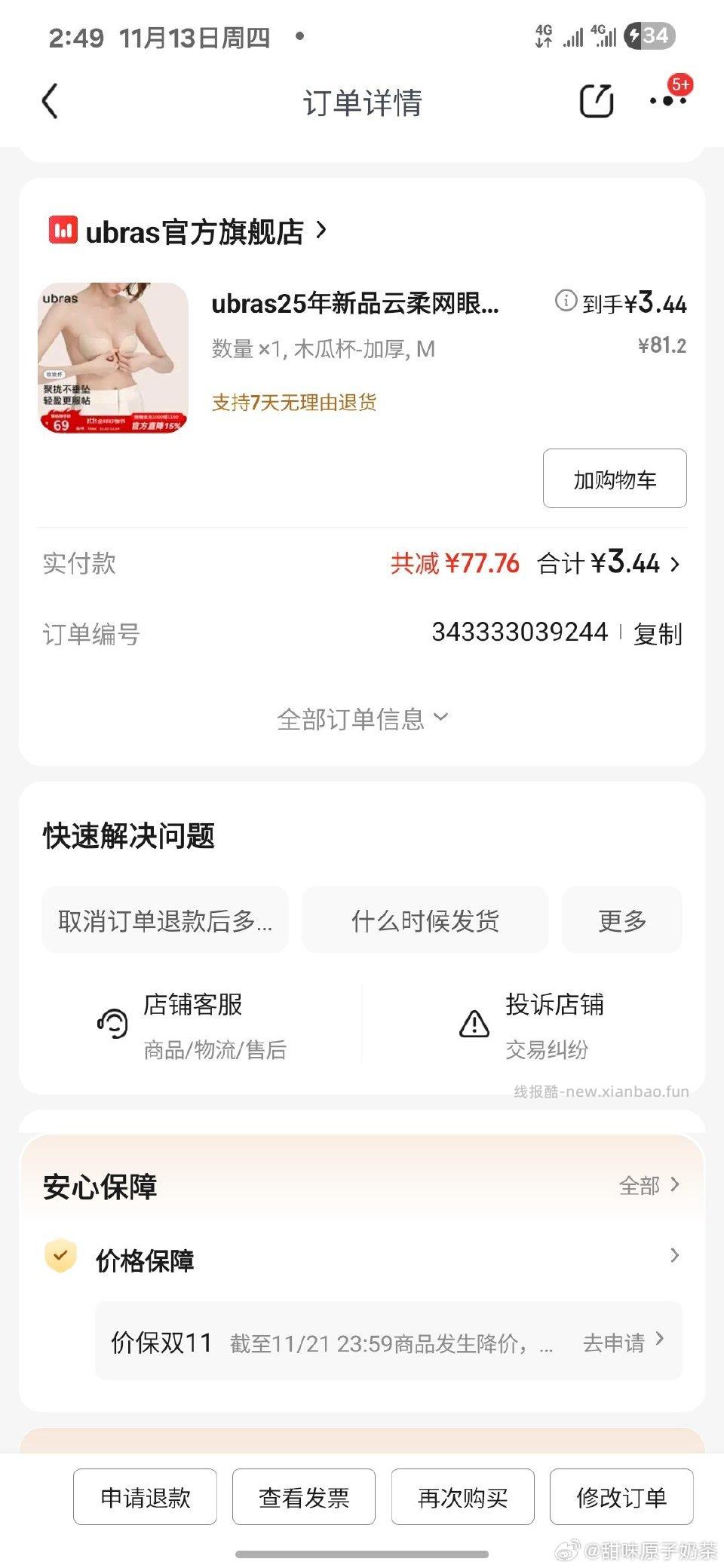The width and height of the screenshot is (724, 1568).
Task: Tap 复制 to copy the order number
Action: coord(658,635)
